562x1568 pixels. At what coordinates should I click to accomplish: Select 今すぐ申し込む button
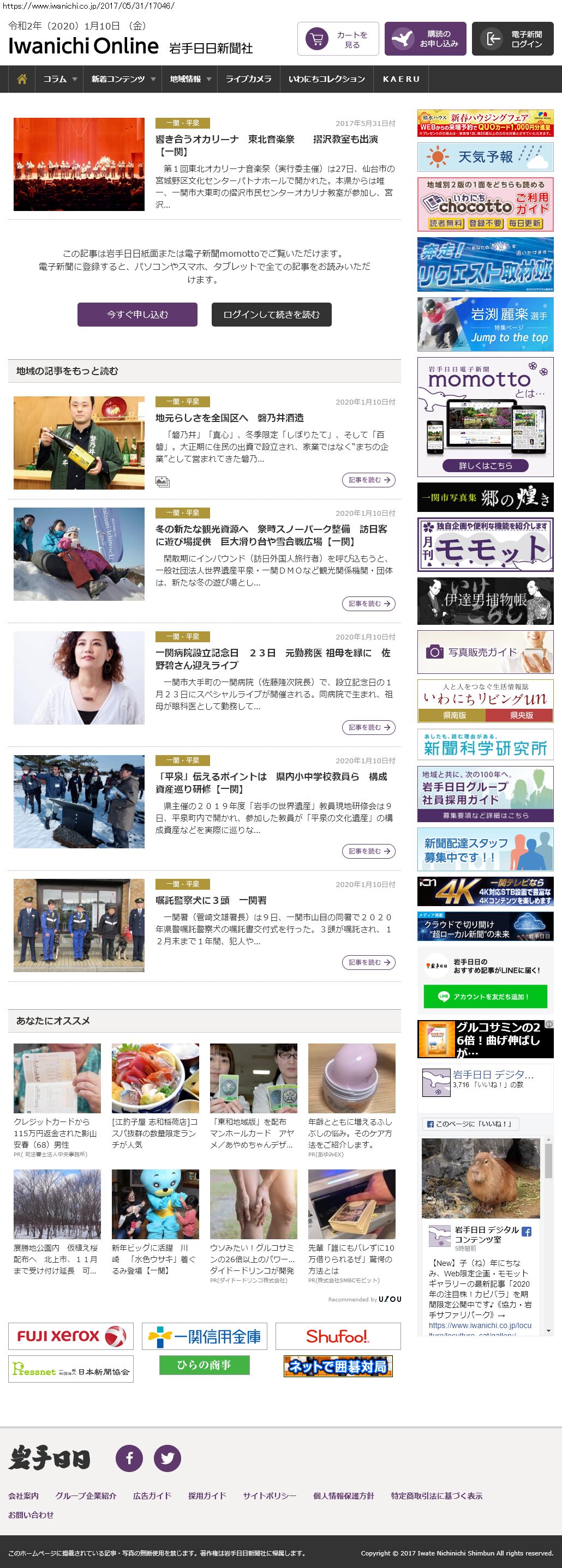coord(137,314)
